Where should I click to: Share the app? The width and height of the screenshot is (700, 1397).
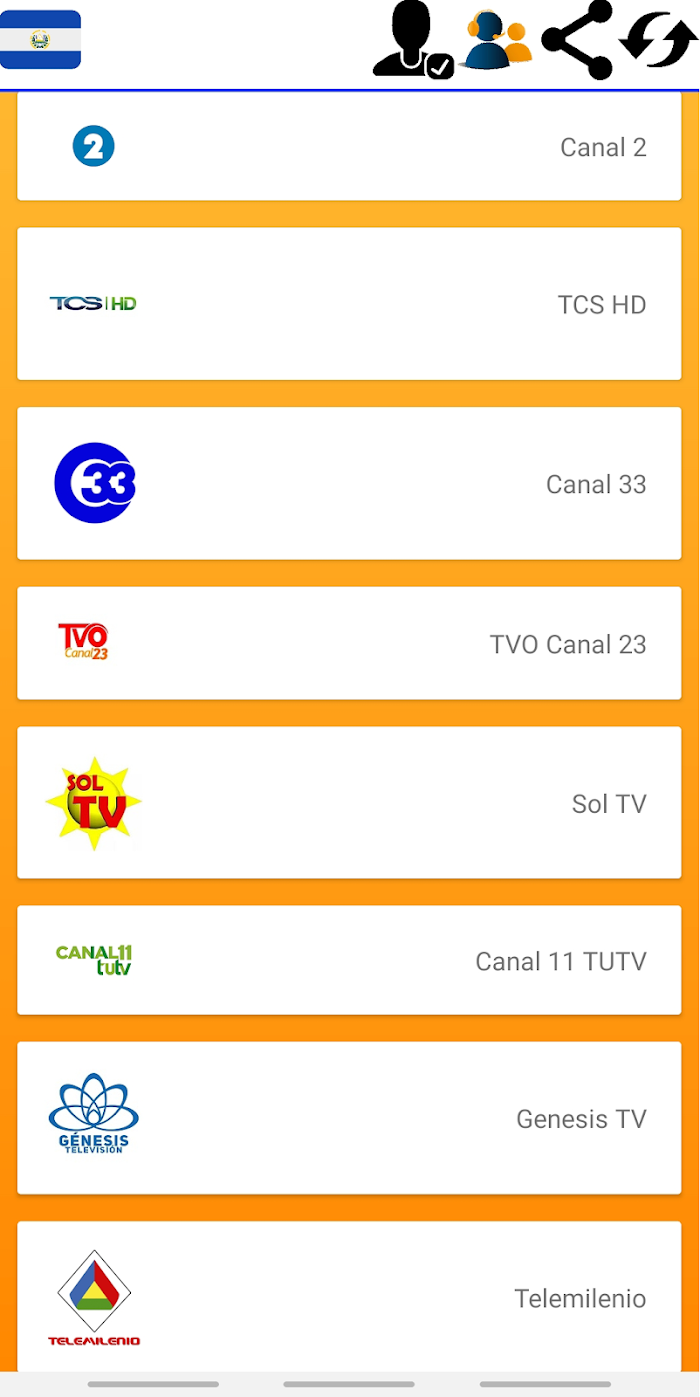pyautogui.click(x=577, y=40)
